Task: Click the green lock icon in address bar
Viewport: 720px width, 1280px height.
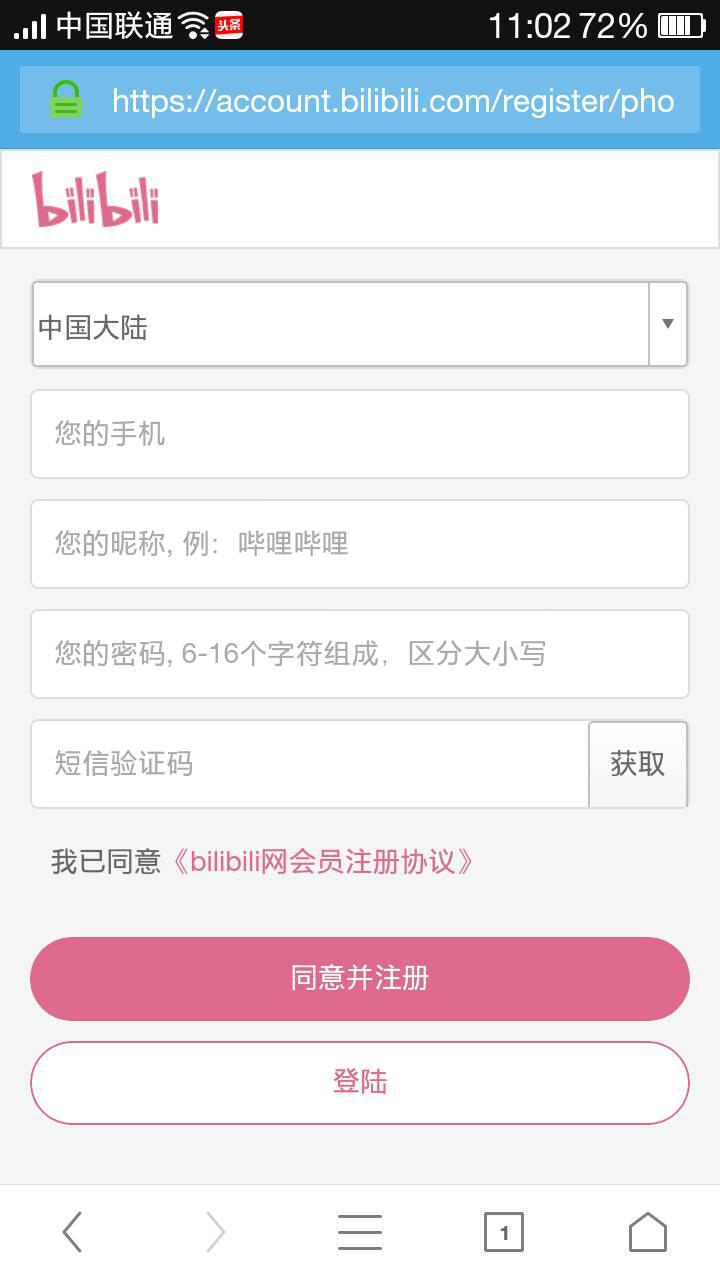Action: pyautogui.click(x=66, y=100)
